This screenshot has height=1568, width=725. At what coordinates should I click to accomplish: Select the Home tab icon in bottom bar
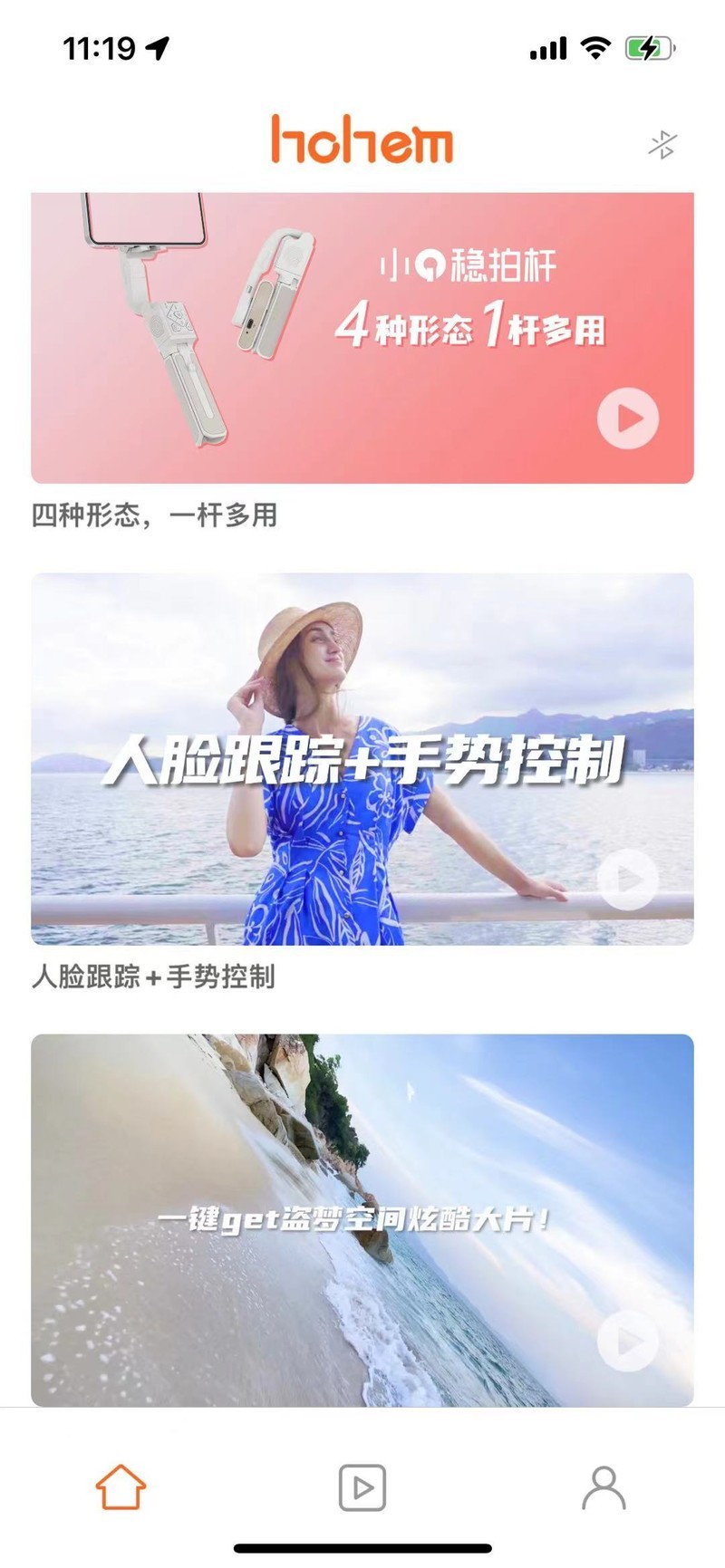click(121, 1484)
